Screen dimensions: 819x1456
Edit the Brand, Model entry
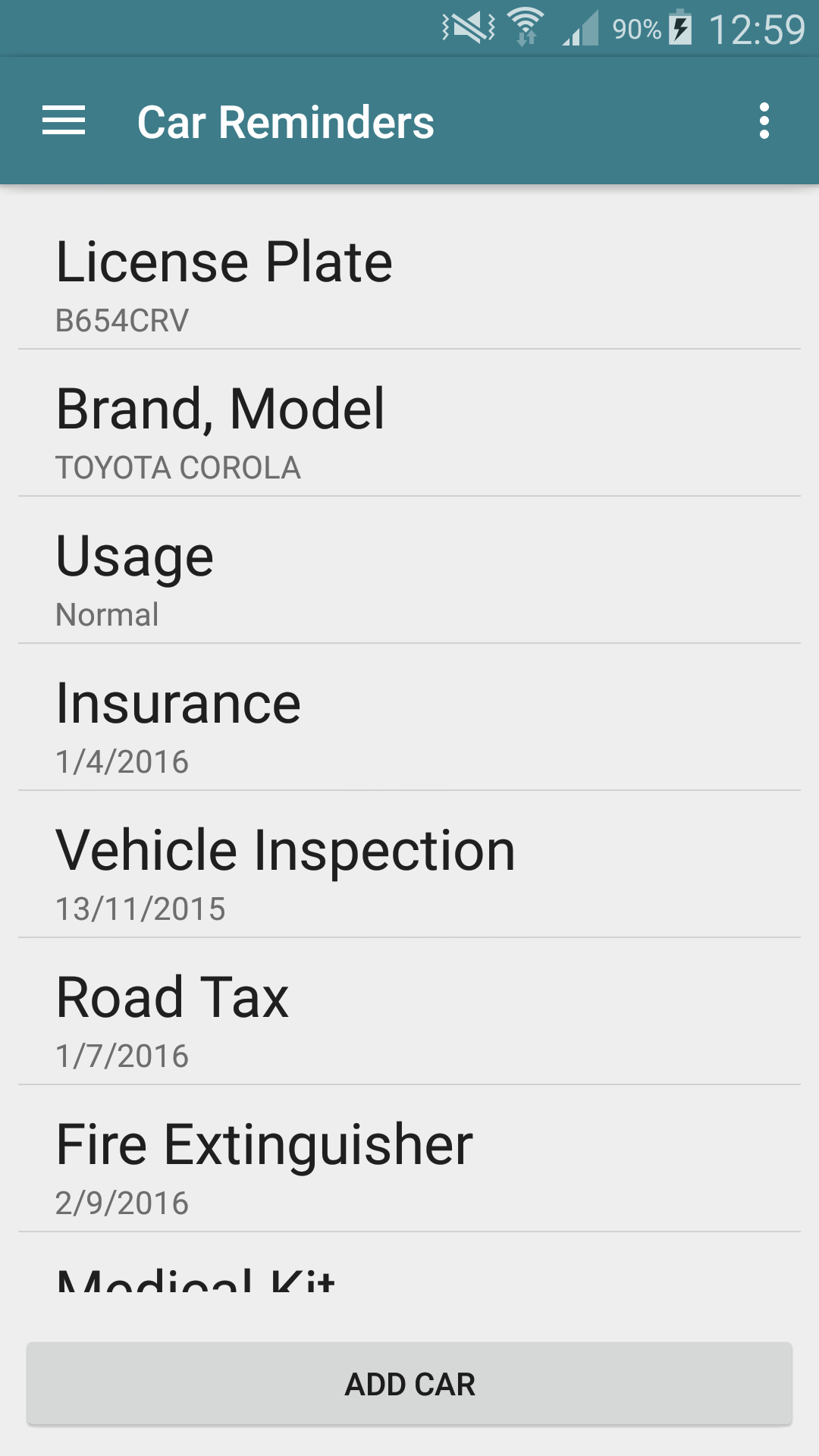pyautogui.click(x=409, y=423)
